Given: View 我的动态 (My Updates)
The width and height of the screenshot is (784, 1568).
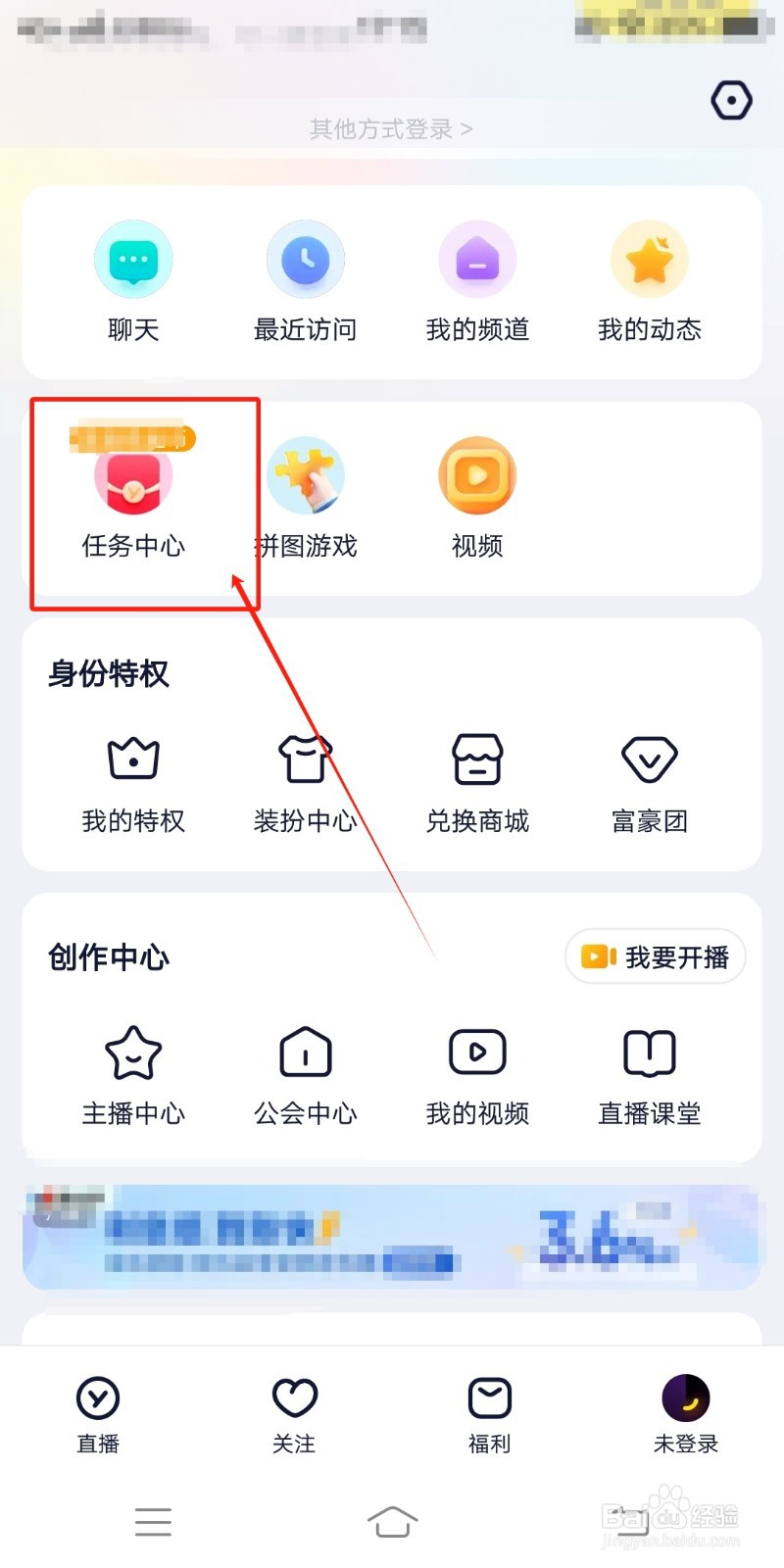Looking at the screenshot, I should pos(649,279).
